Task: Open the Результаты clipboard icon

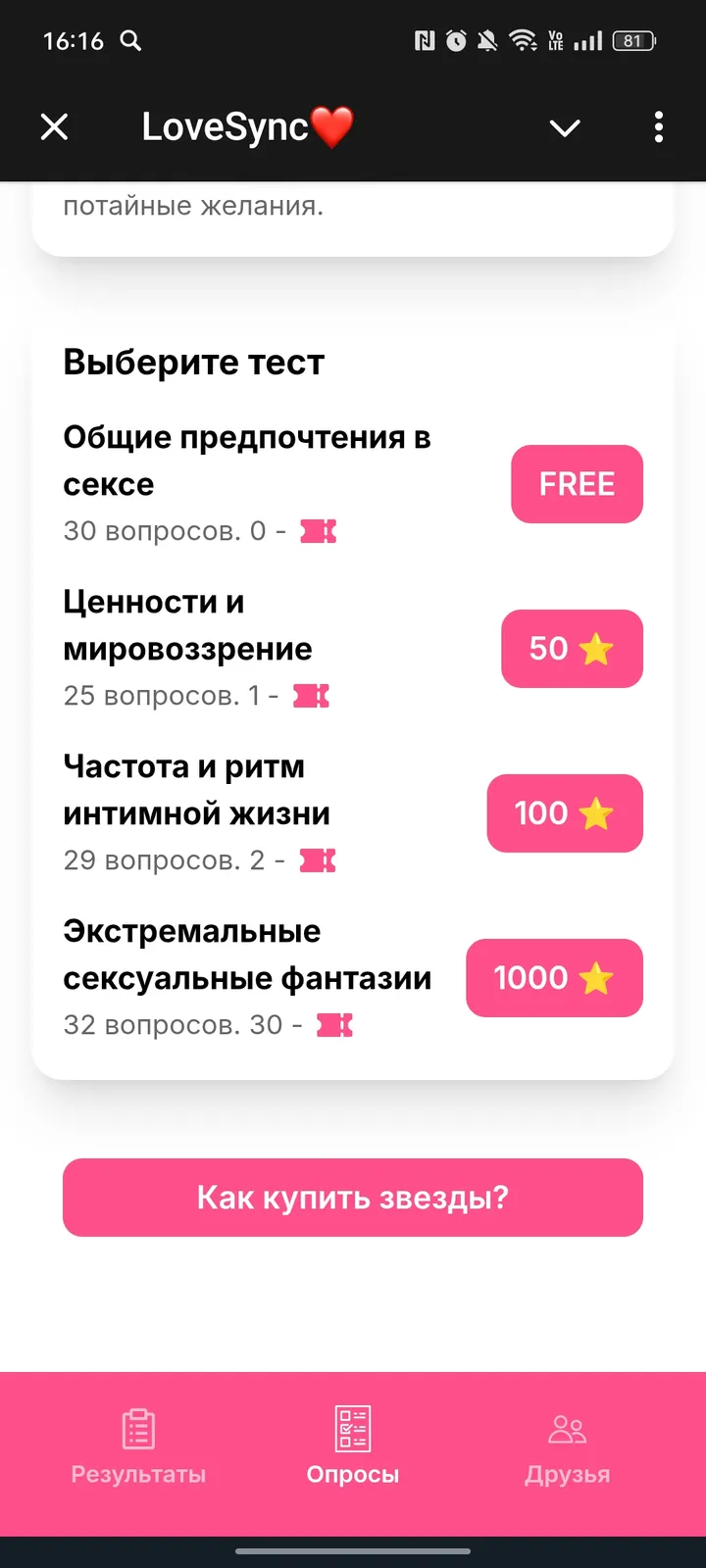Action: (x=138, y=1429)
